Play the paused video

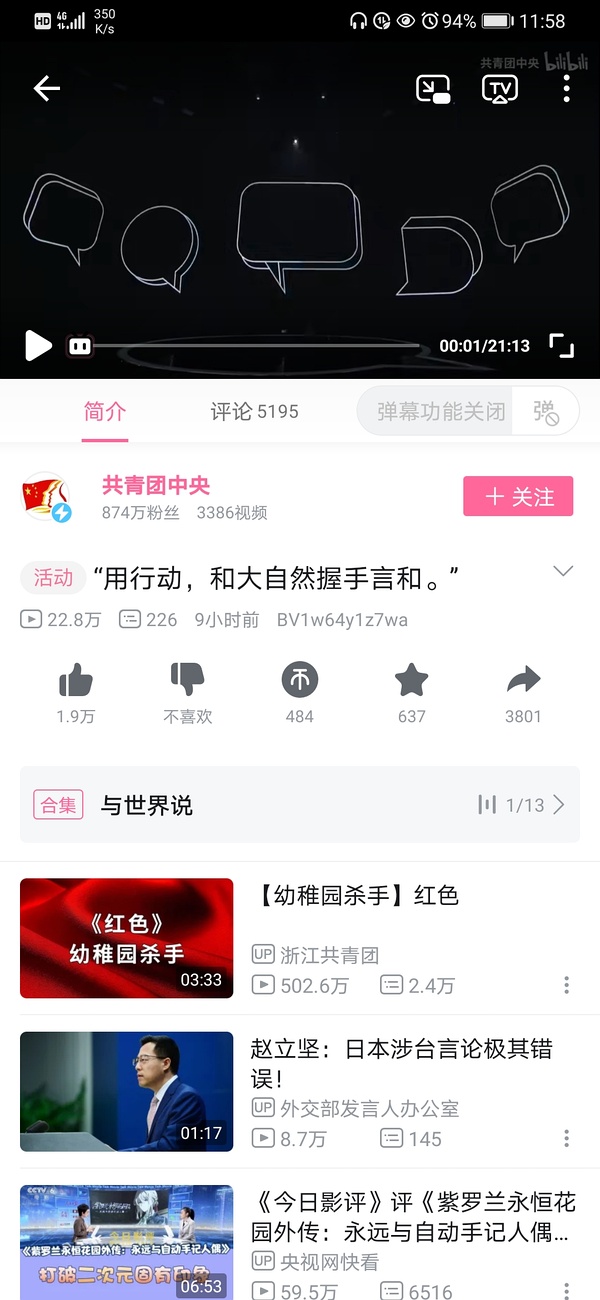pyautogui.click(x=38, y=346)
